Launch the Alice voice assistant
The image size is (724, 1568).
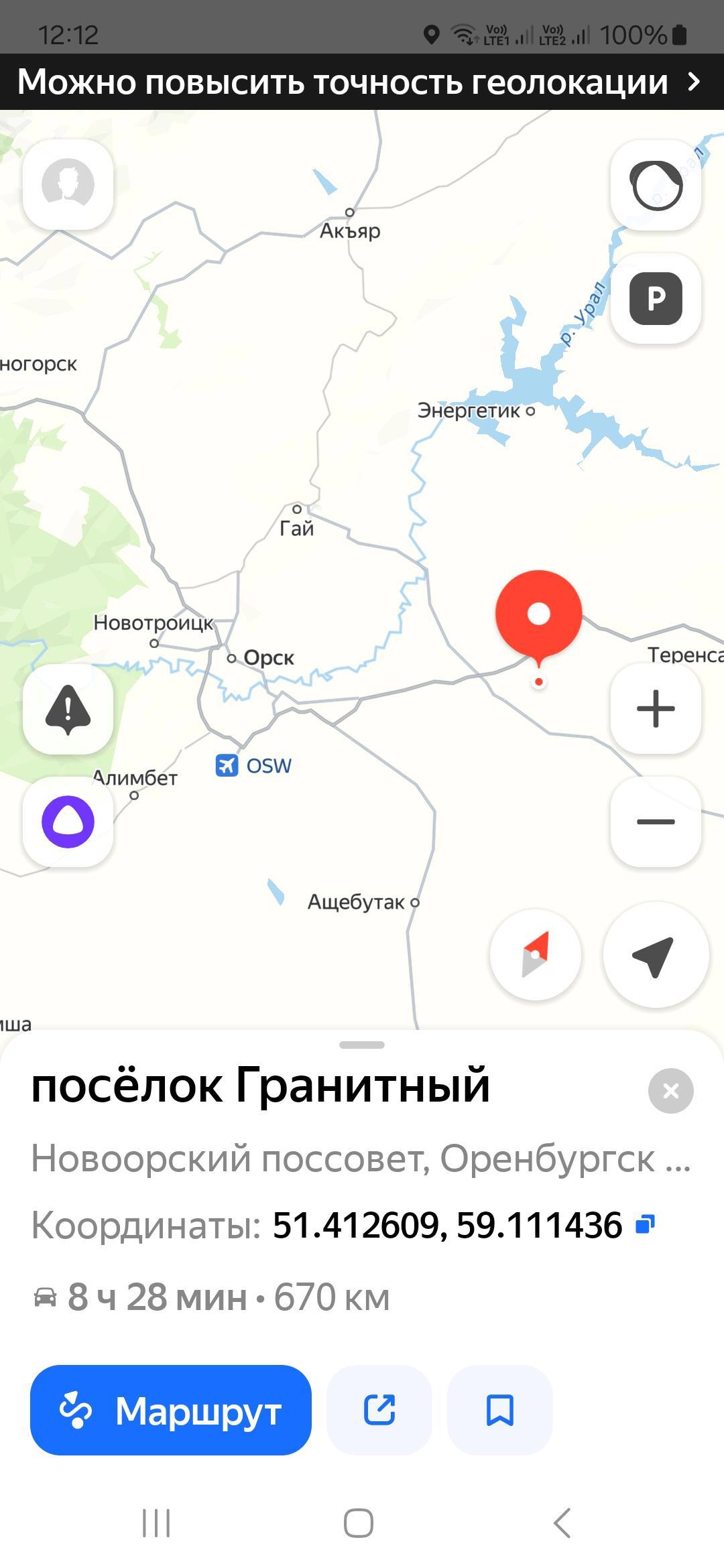pos(68,822)
